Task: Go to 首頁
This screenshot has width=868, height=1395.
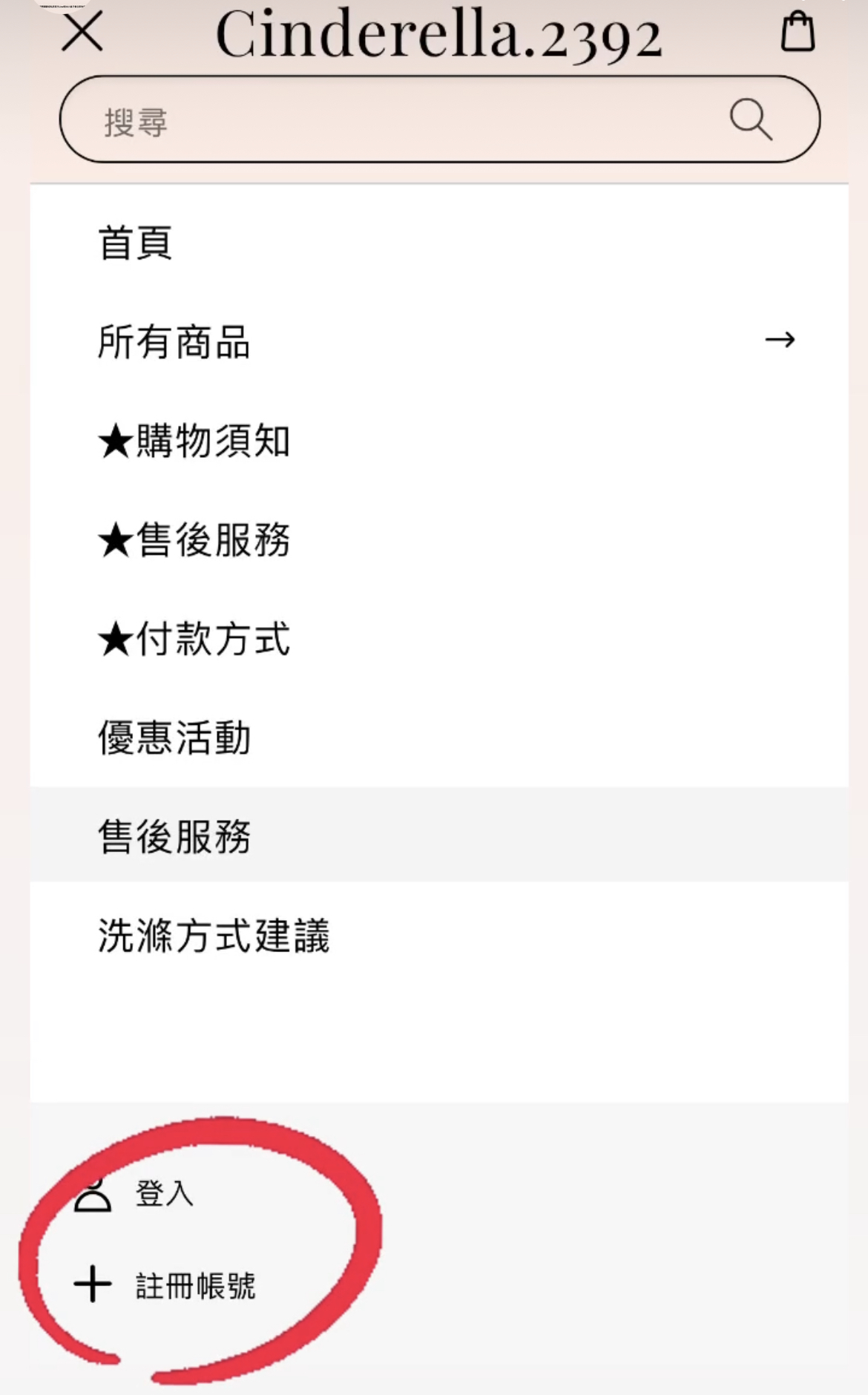Action: (x=136, y=243)
